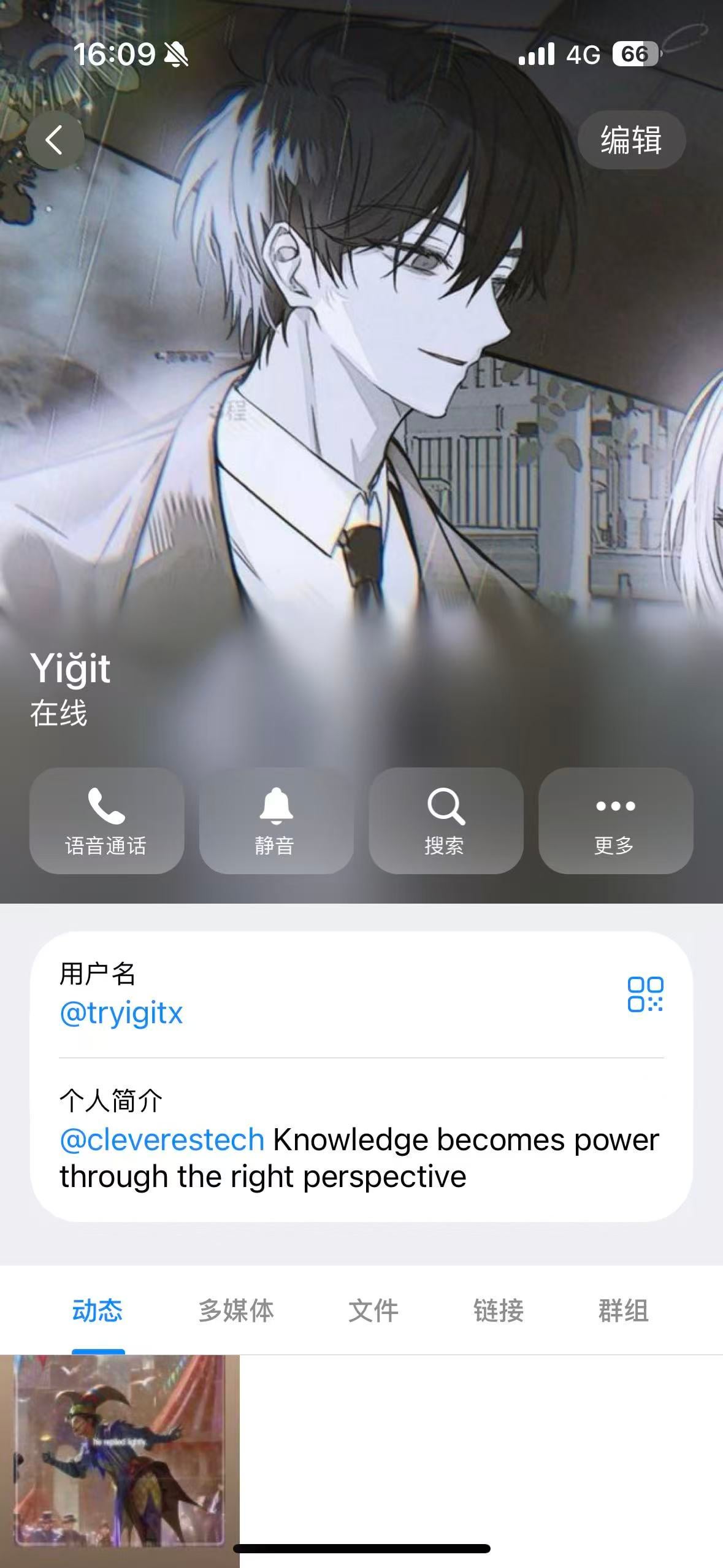Switch to the 链接 tab

point(498,1311)
